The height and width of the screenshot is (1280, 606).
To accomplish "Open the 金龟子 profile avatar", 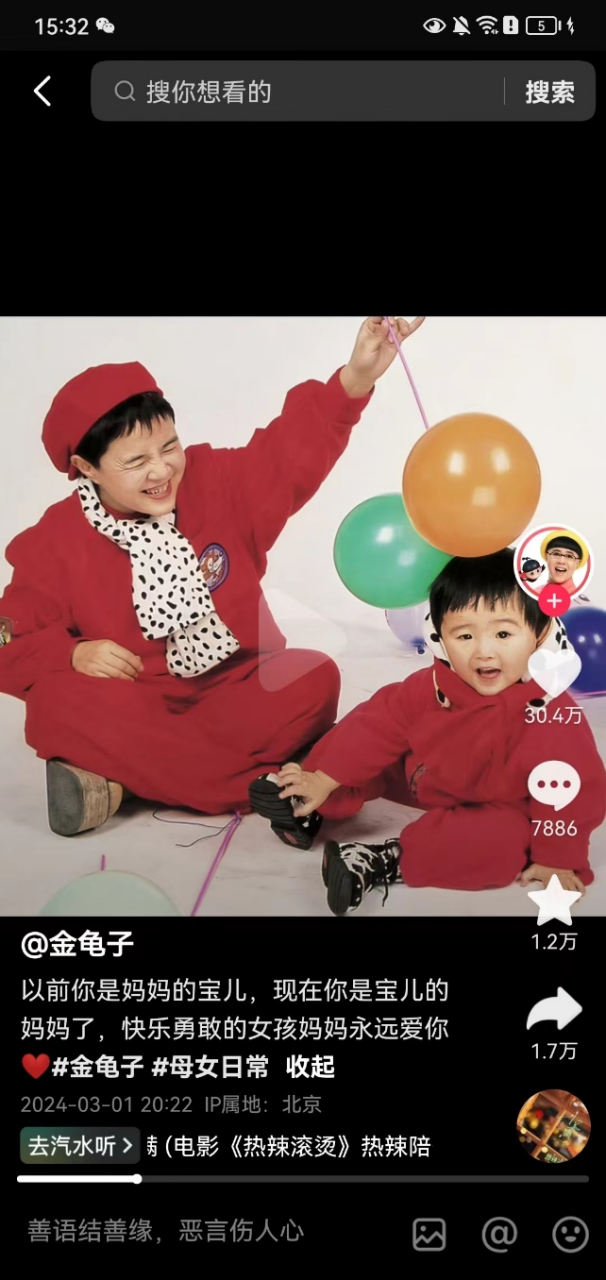I will click(553, 562).
